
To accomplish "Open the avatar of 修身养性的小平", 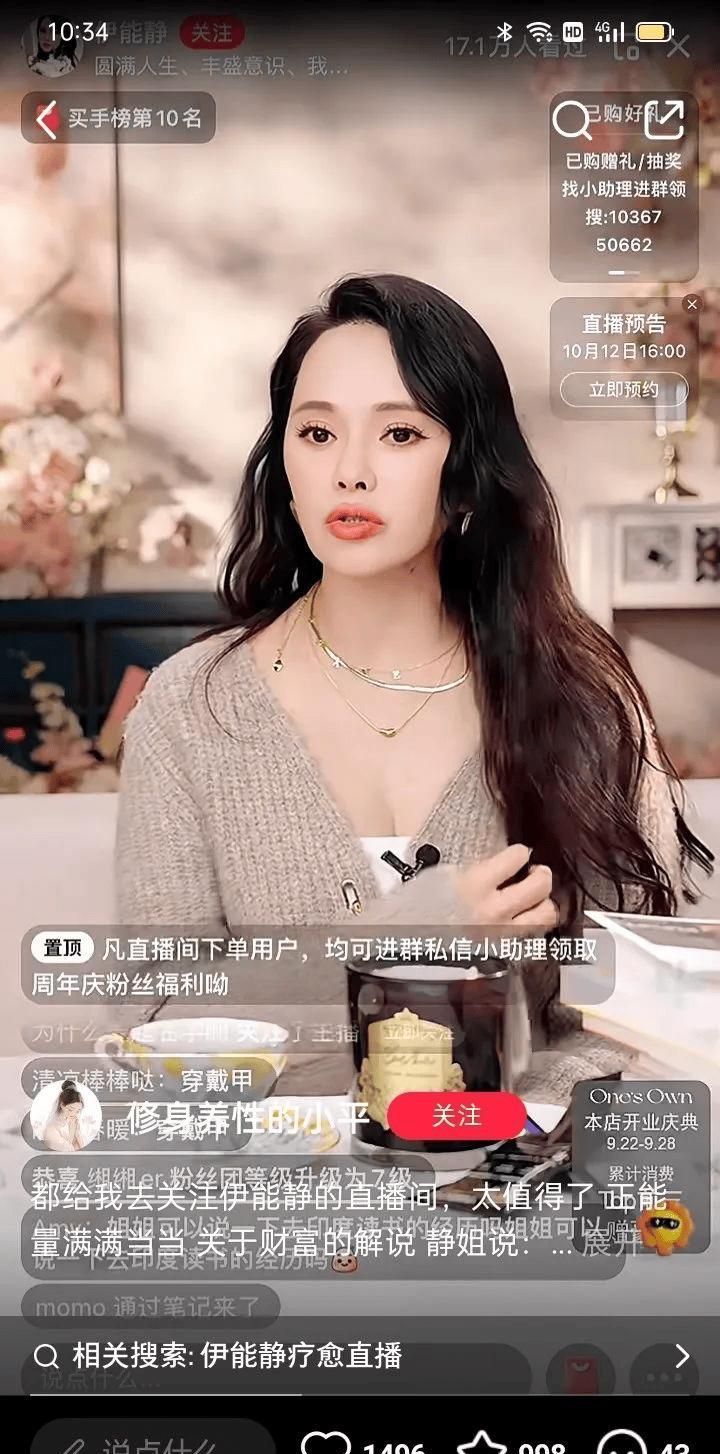I will click(x=66, y=1116).
